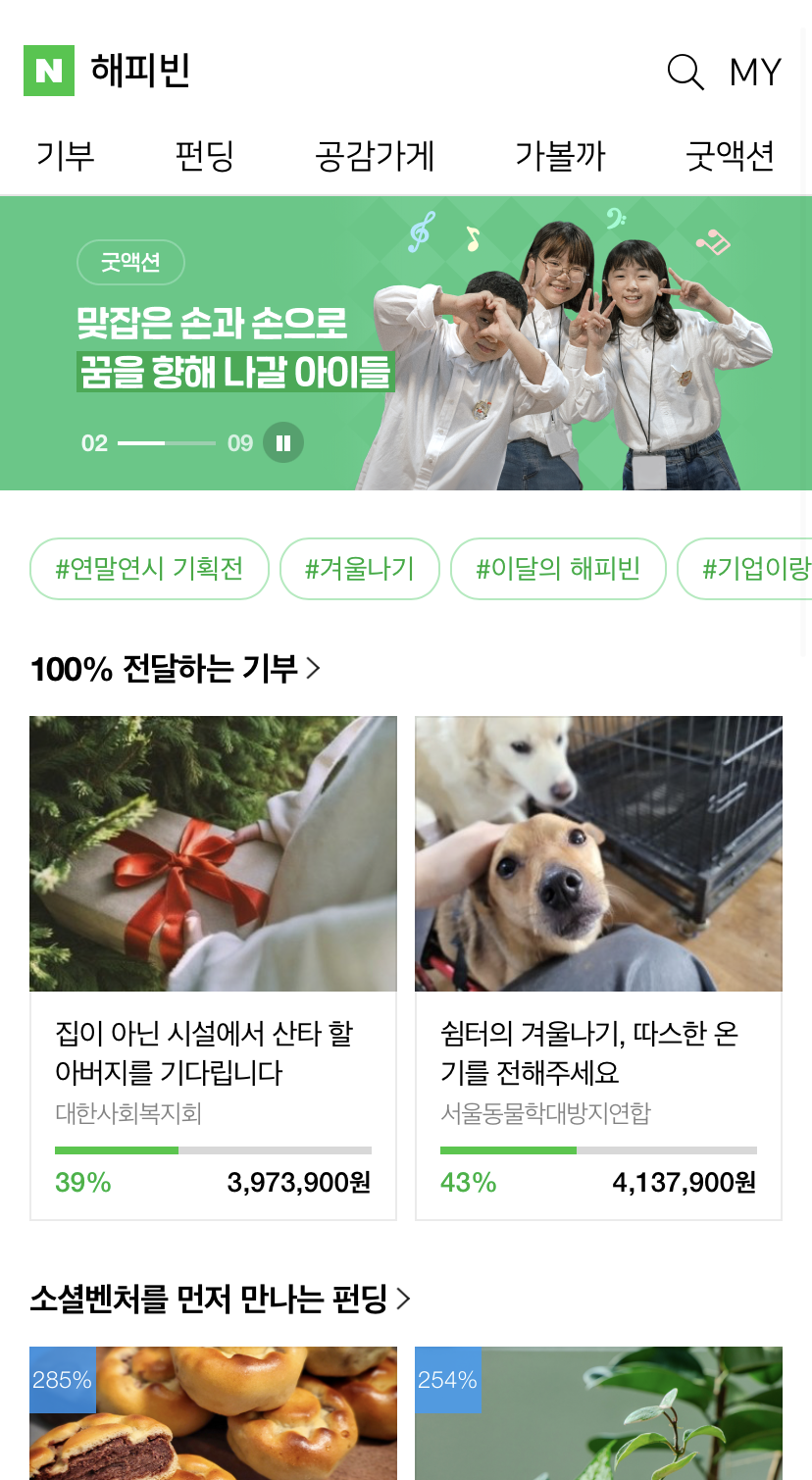This screenshot has height=1480, width=812.
Task: Open the MY page
Action: 755,72
